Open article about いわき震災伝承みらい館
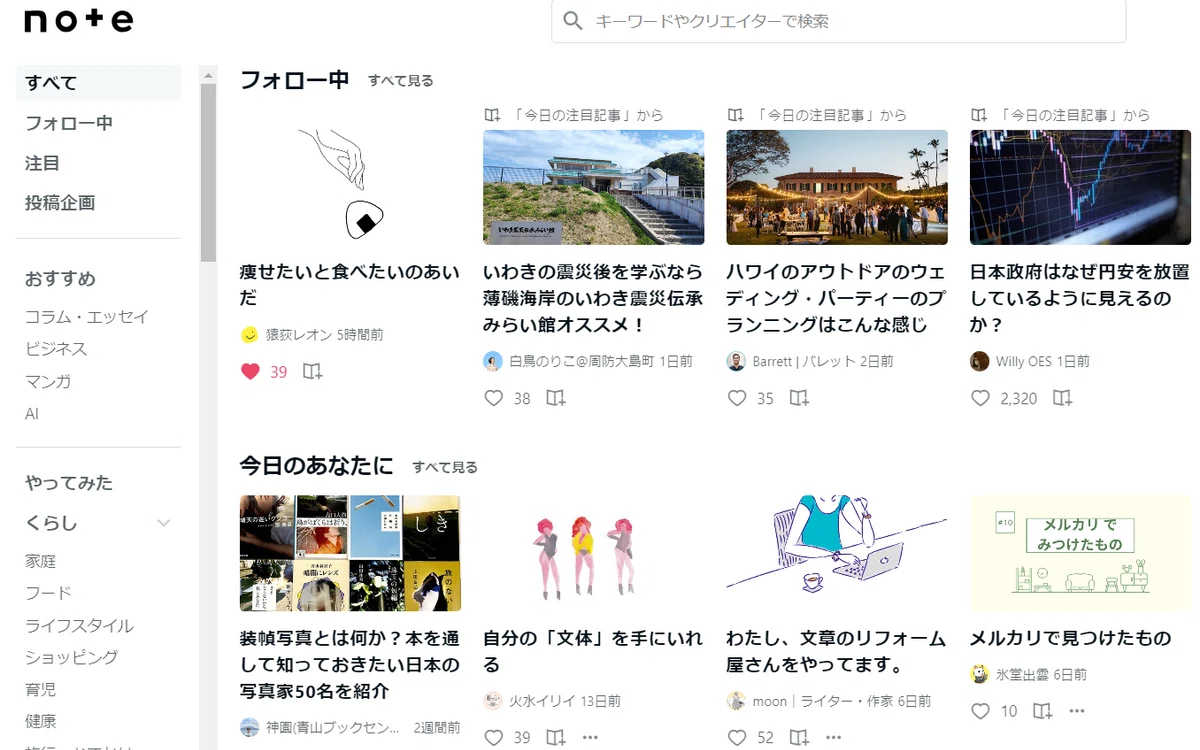1200x750 pixels. [x=593, y=298]
